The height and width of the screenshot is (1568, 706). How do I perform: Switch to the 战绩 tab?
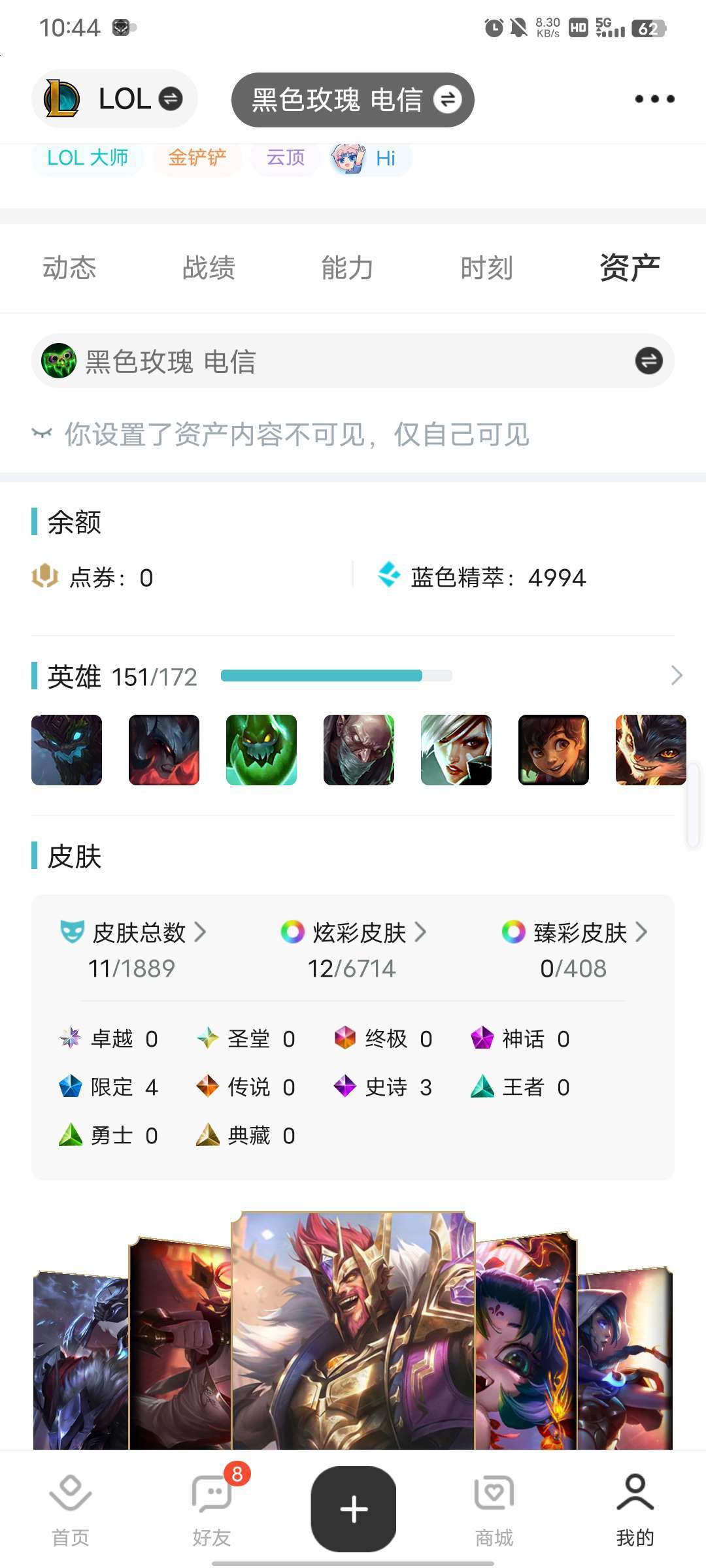point(209,267)
